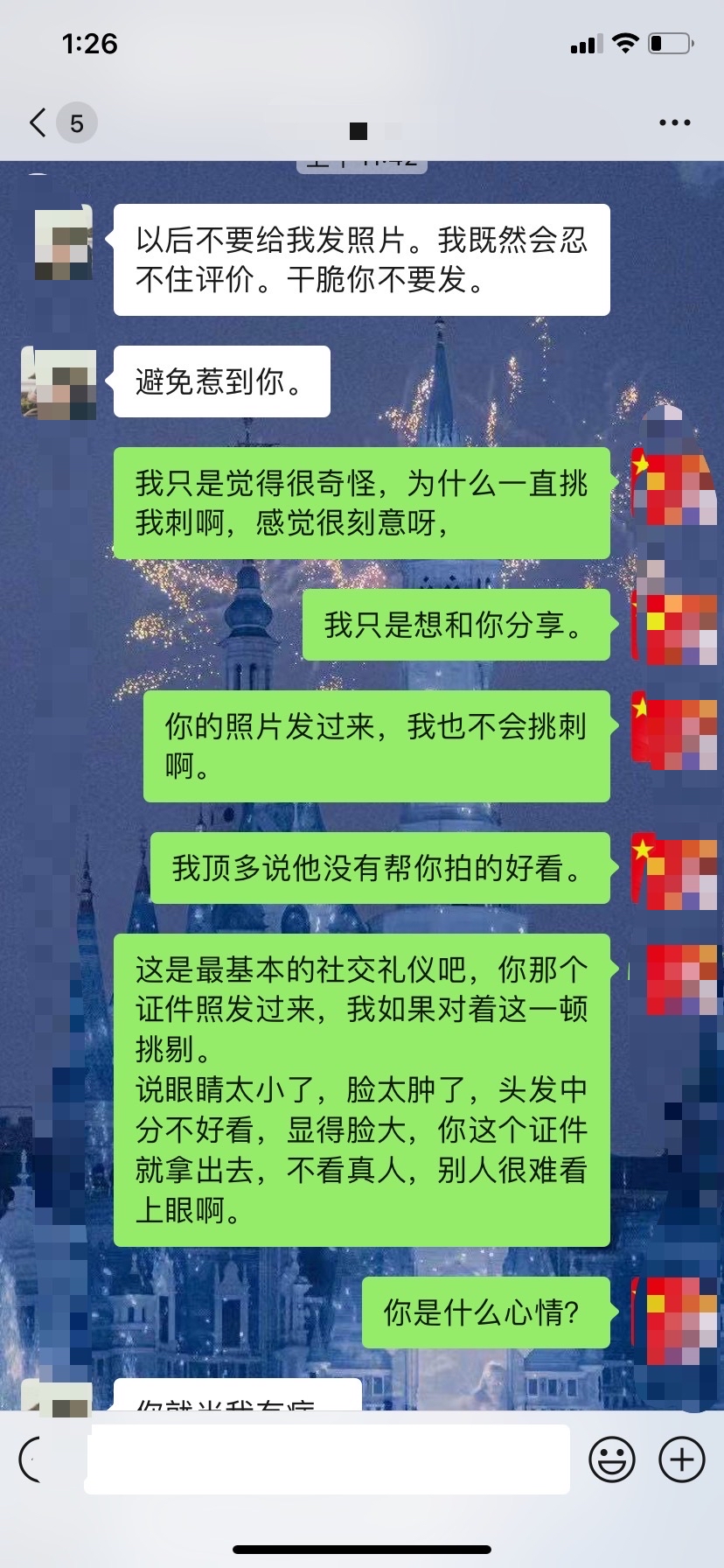Open sender avatar next to "你是什么心情?"
724x1568 pixels.
coord(672,1312)
